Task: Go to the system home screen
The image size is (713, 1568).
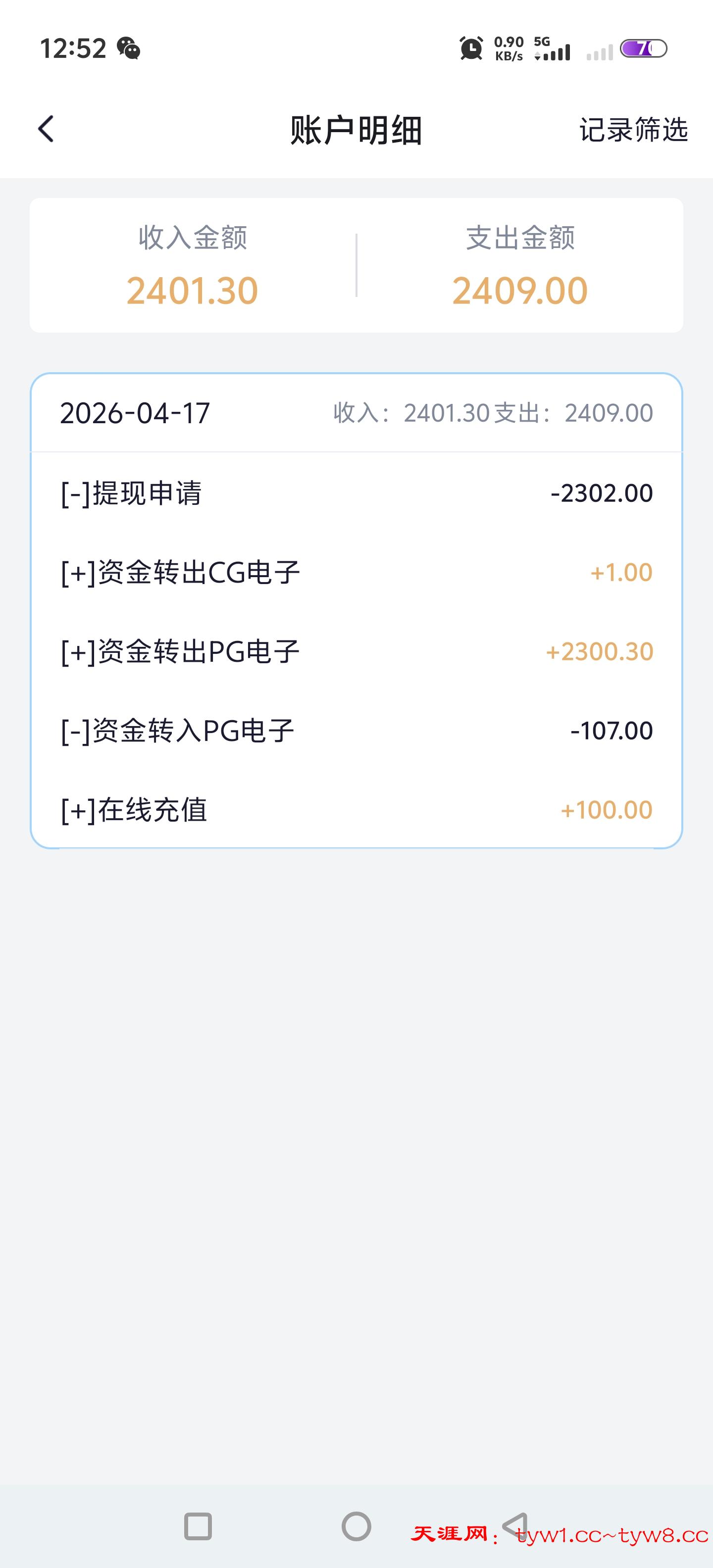Action: tap(356, 1526)
